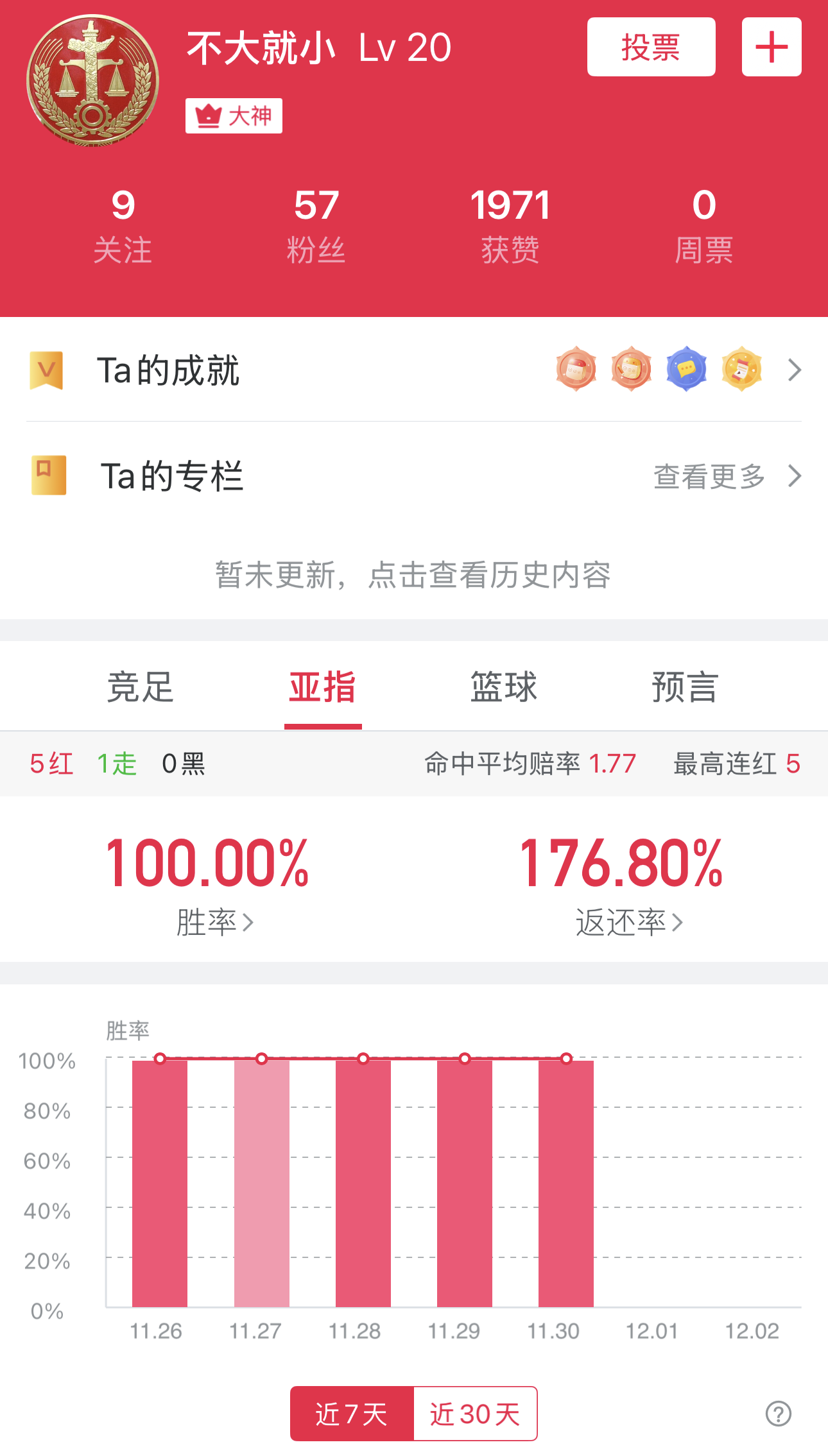The image size is (828, 1456).
Task: Open 胜率 win rate details
Action: pos(214,922)
